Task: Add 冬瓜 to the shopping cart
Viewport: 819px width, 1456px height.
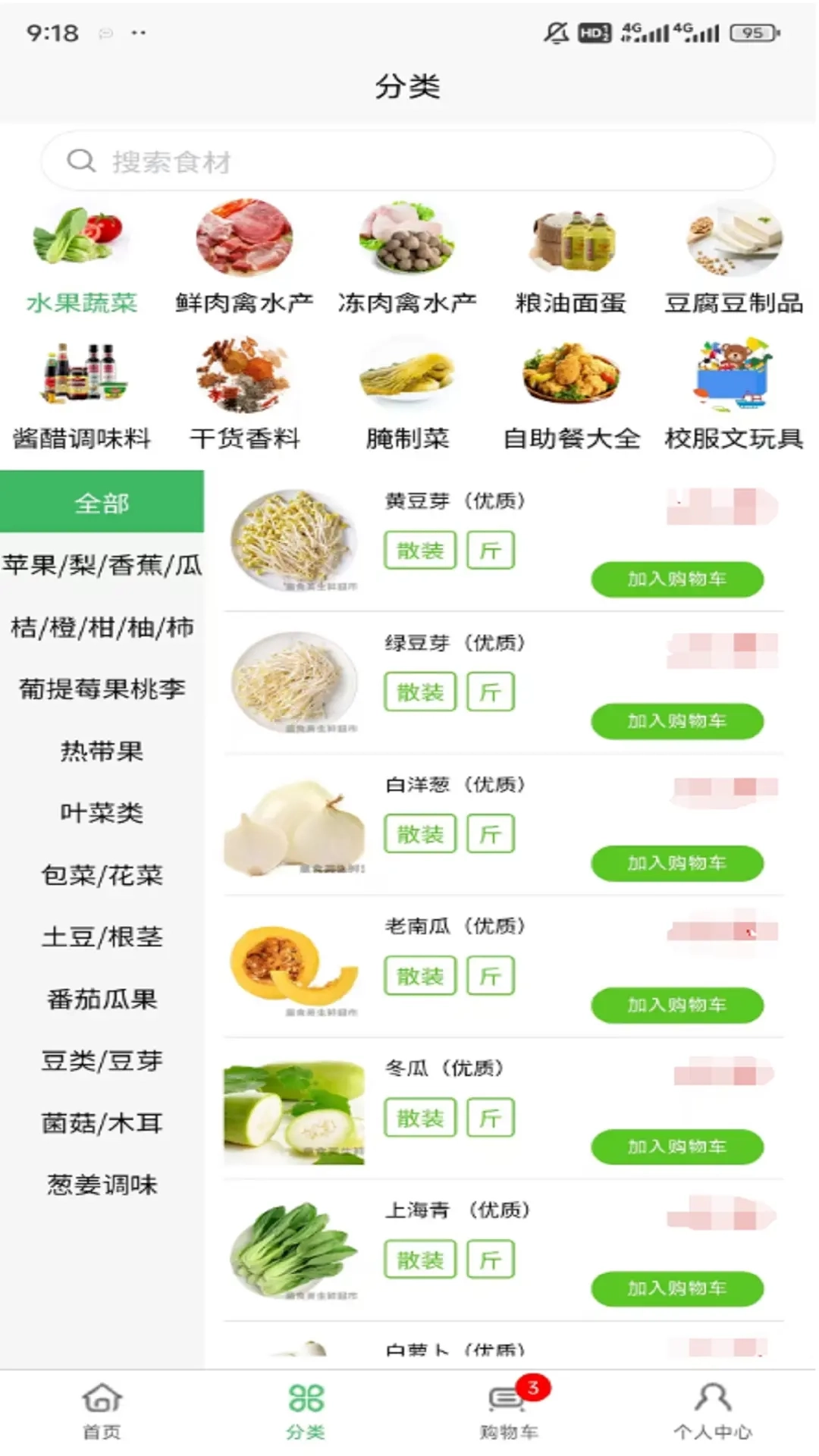Action: tap(677, 1147)
